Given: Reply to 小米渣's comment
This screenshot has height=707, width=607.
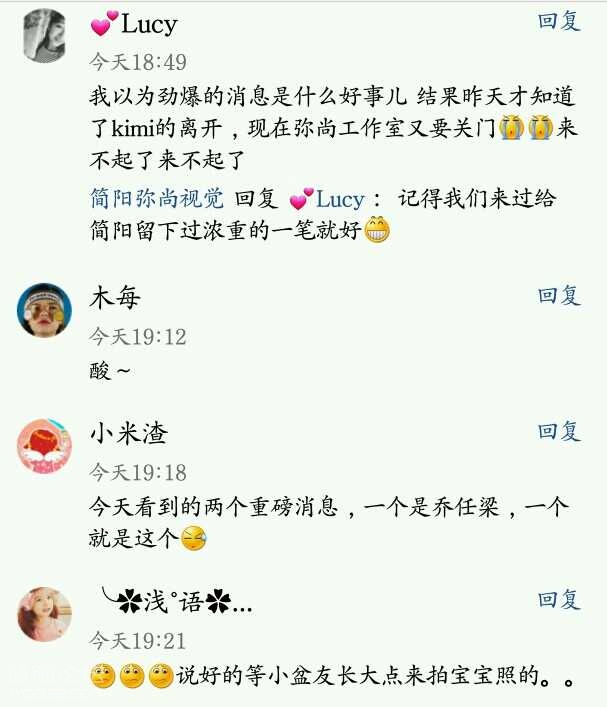Looking at the screenshot, I should click(559, 432).
